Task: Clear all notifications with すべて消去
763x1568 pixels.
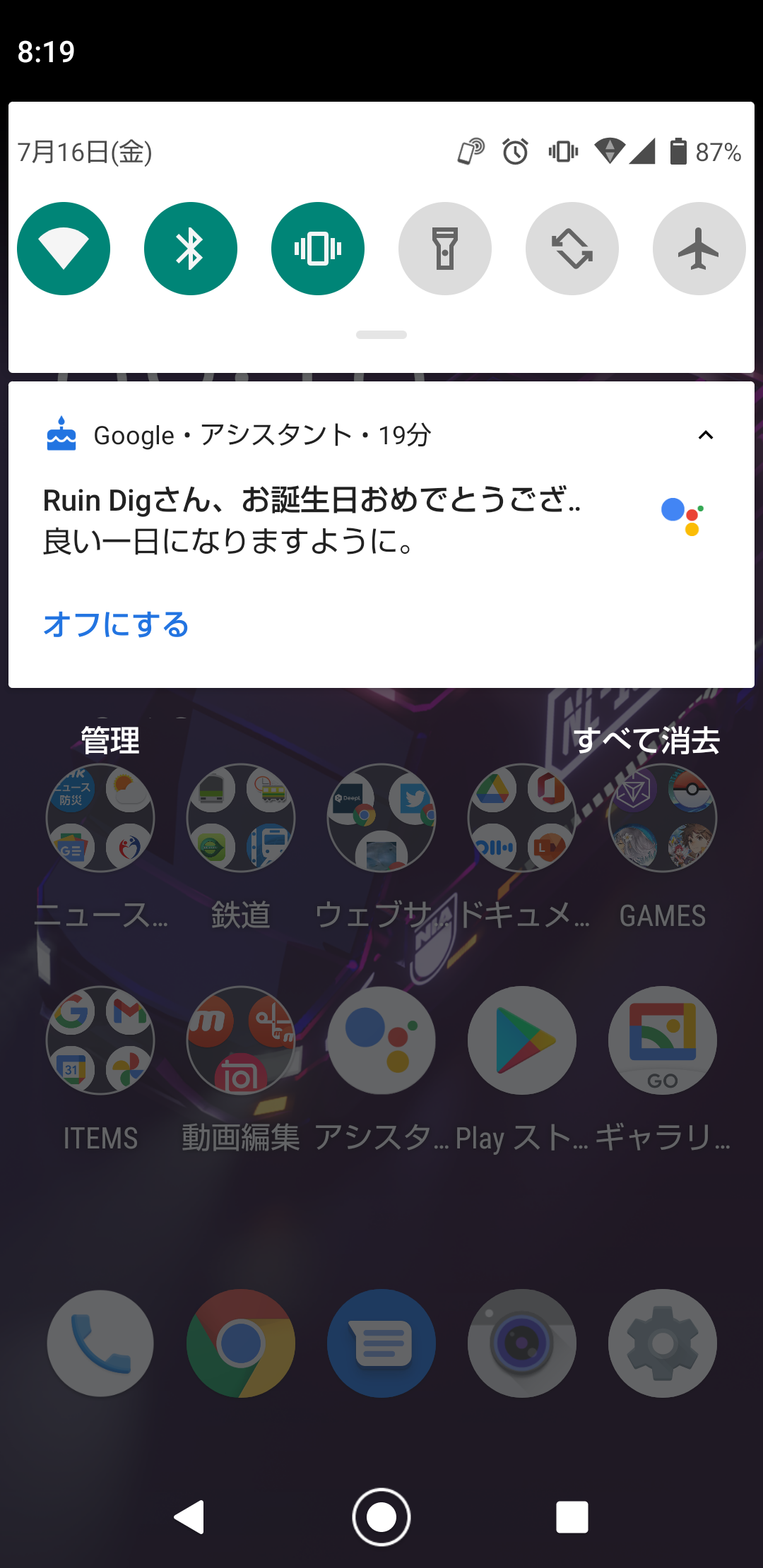Action: click(x=646, y=740)
